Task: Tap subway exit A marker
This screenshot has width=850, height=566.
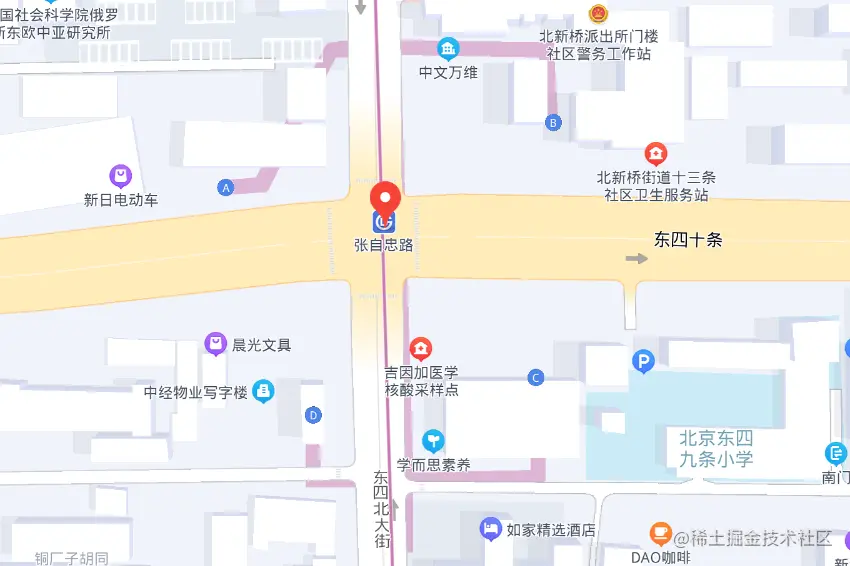Action: click(226, 187)
